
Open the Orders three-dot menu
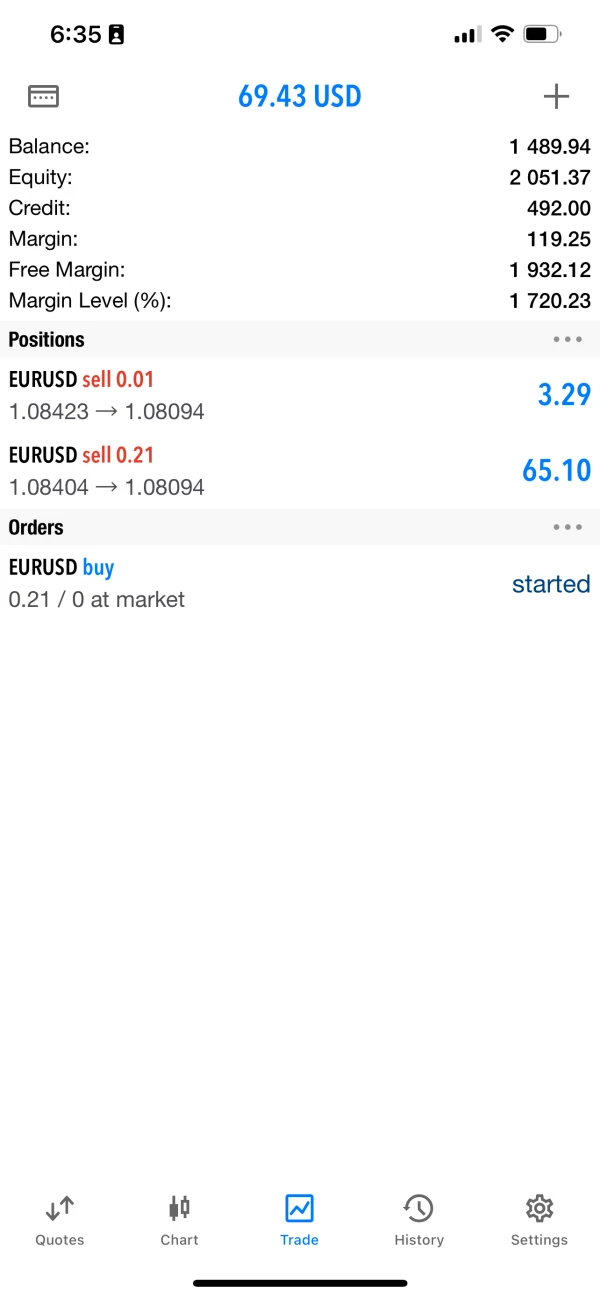pyautogui.click(x=567, y=527)
